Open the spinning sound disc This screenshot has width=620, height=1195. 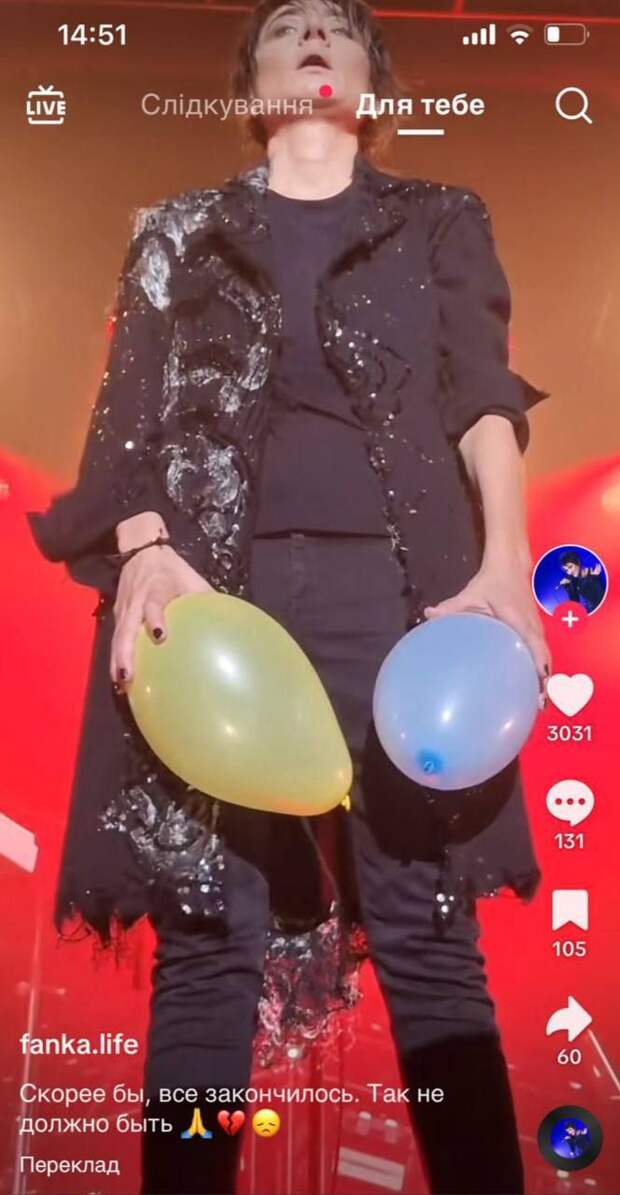click(569, 1138)
